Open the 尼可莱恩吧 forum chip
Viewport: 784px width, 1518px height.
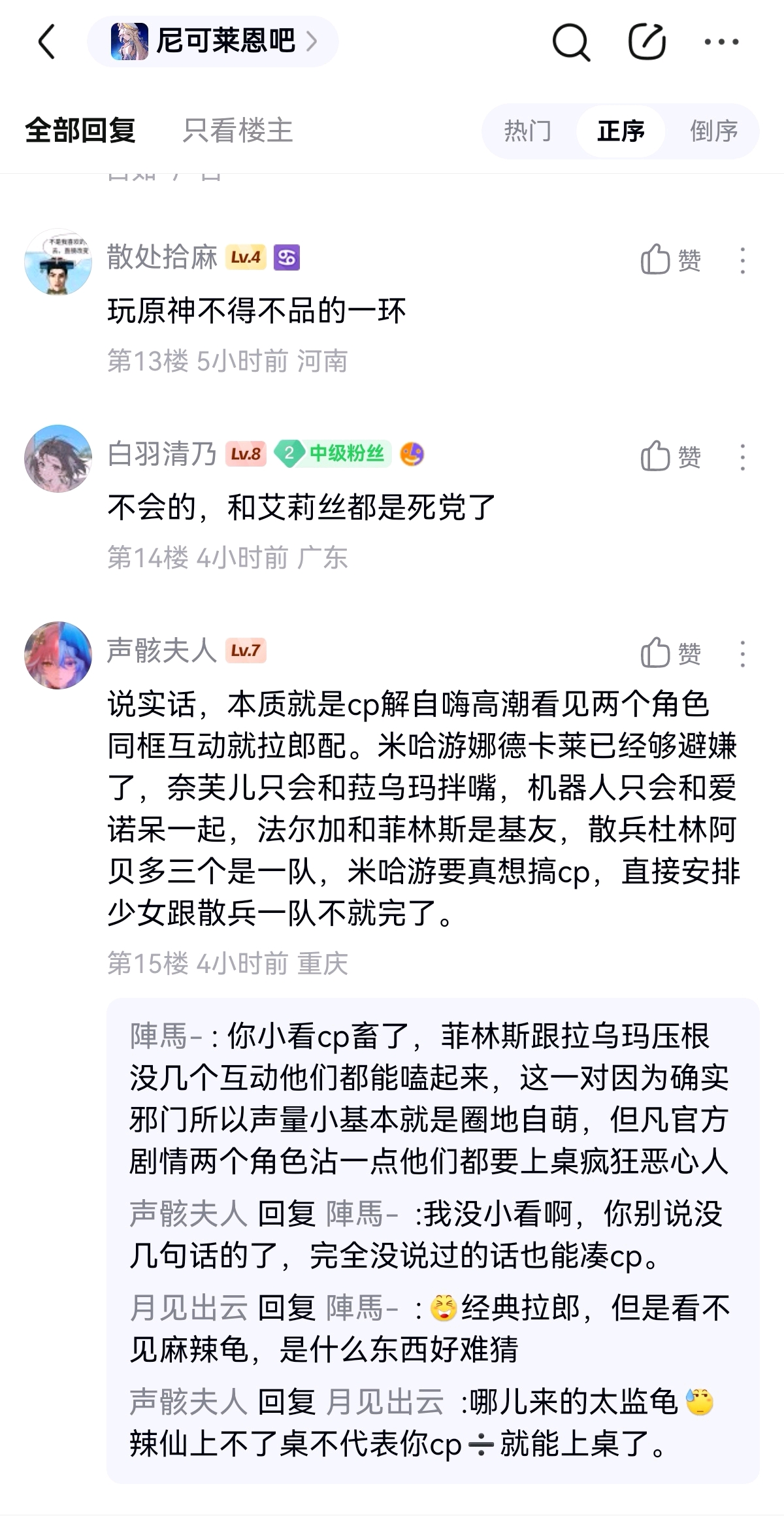tap(213, 42)
